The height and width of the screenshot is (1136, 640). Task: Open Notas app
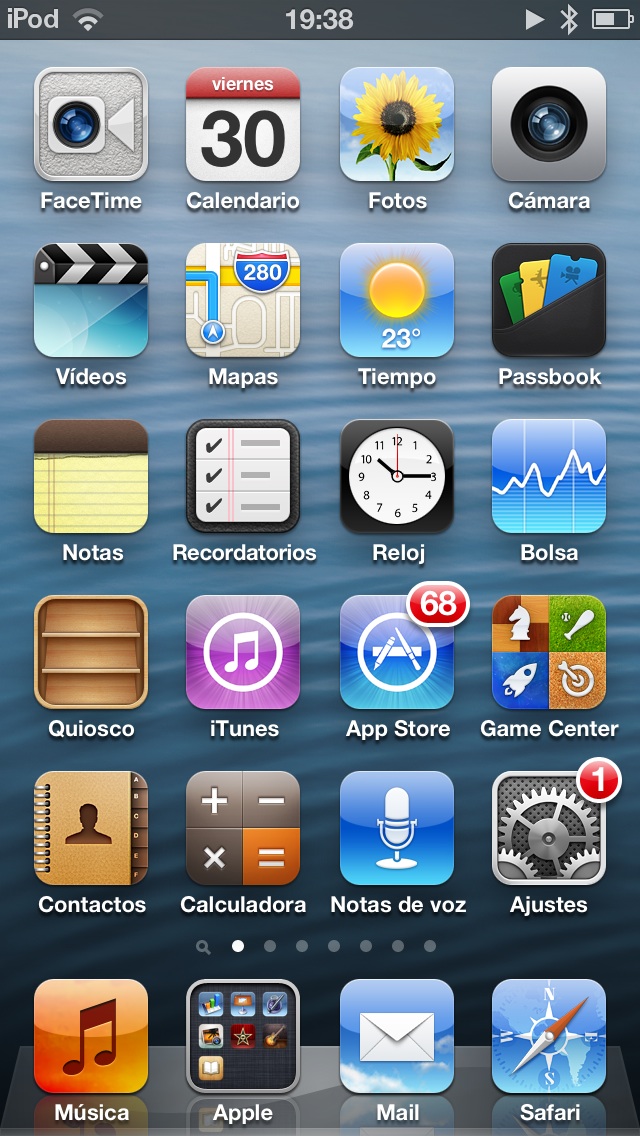(91, 477)
